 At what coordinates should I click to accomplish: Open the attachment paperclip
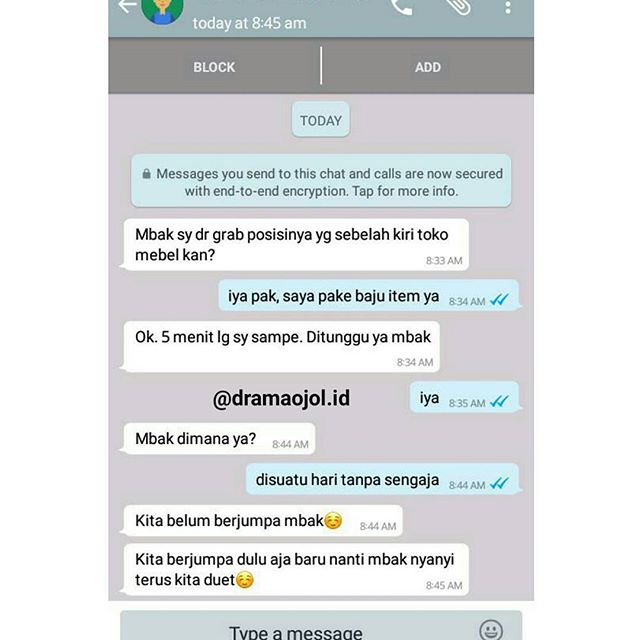[458, 7]
